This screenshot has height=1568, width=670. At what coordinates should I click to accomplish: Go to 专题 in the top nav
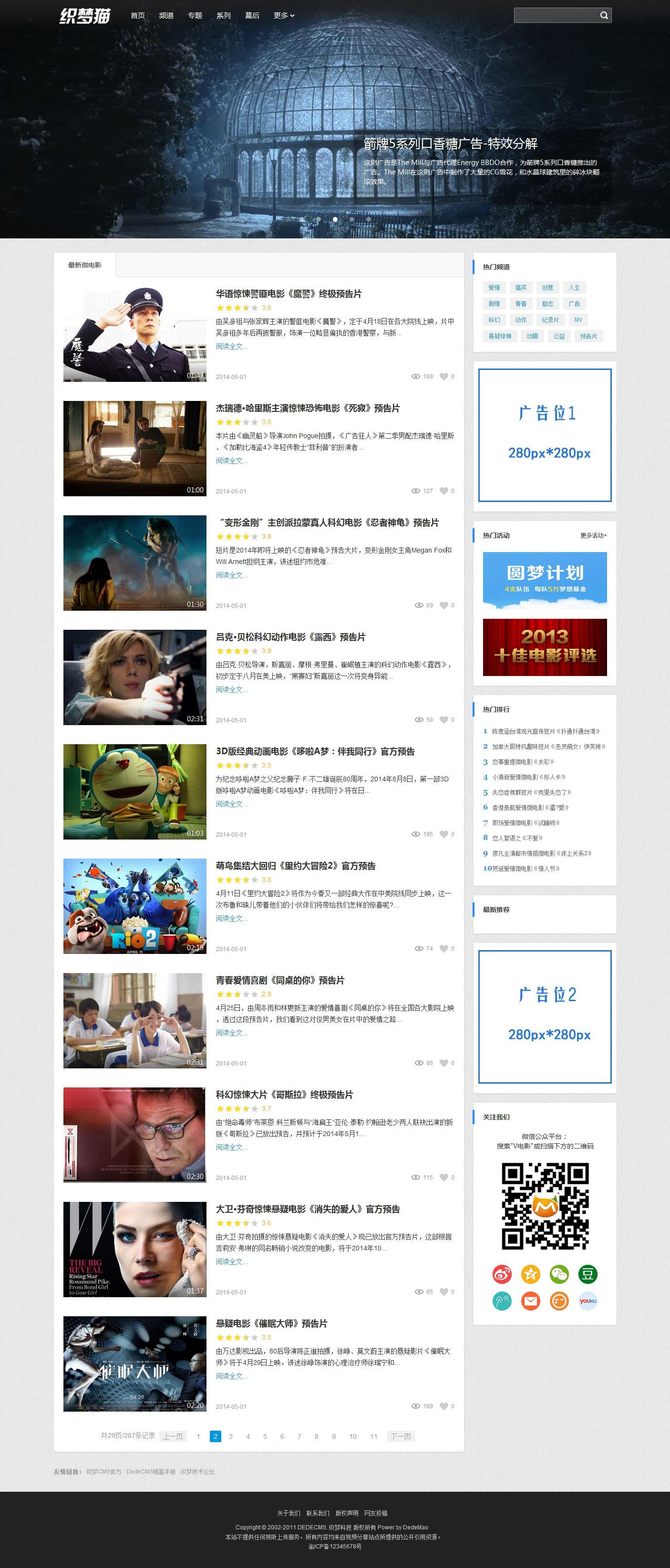[195, 15]
